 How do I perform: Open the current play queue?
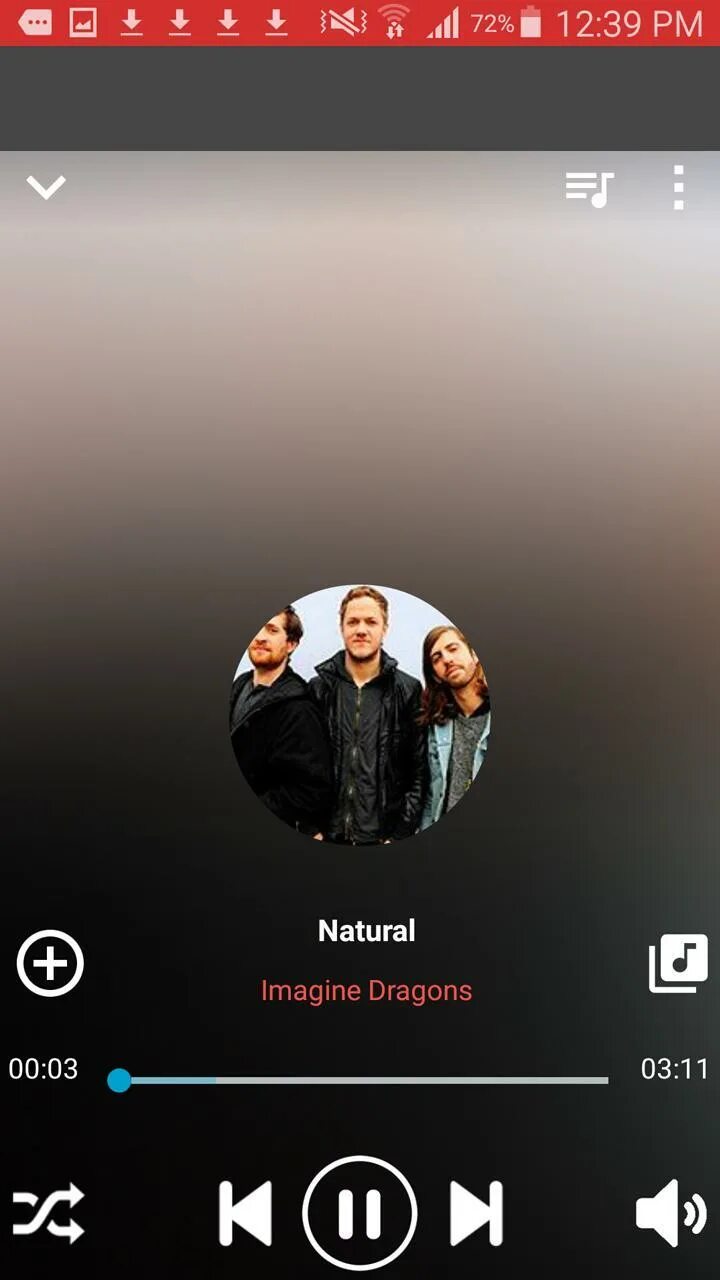[x=589, y=187]
